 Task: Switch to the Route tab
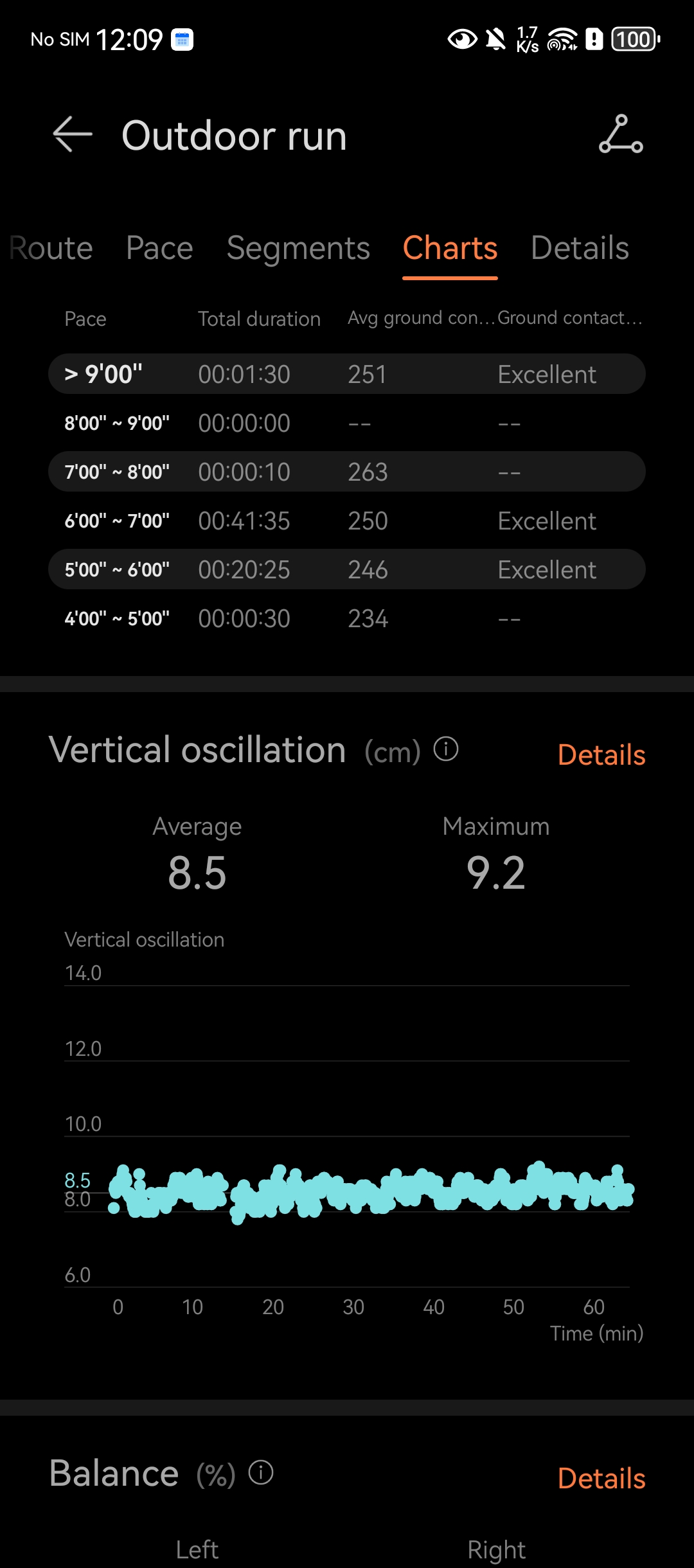(51, 248)
